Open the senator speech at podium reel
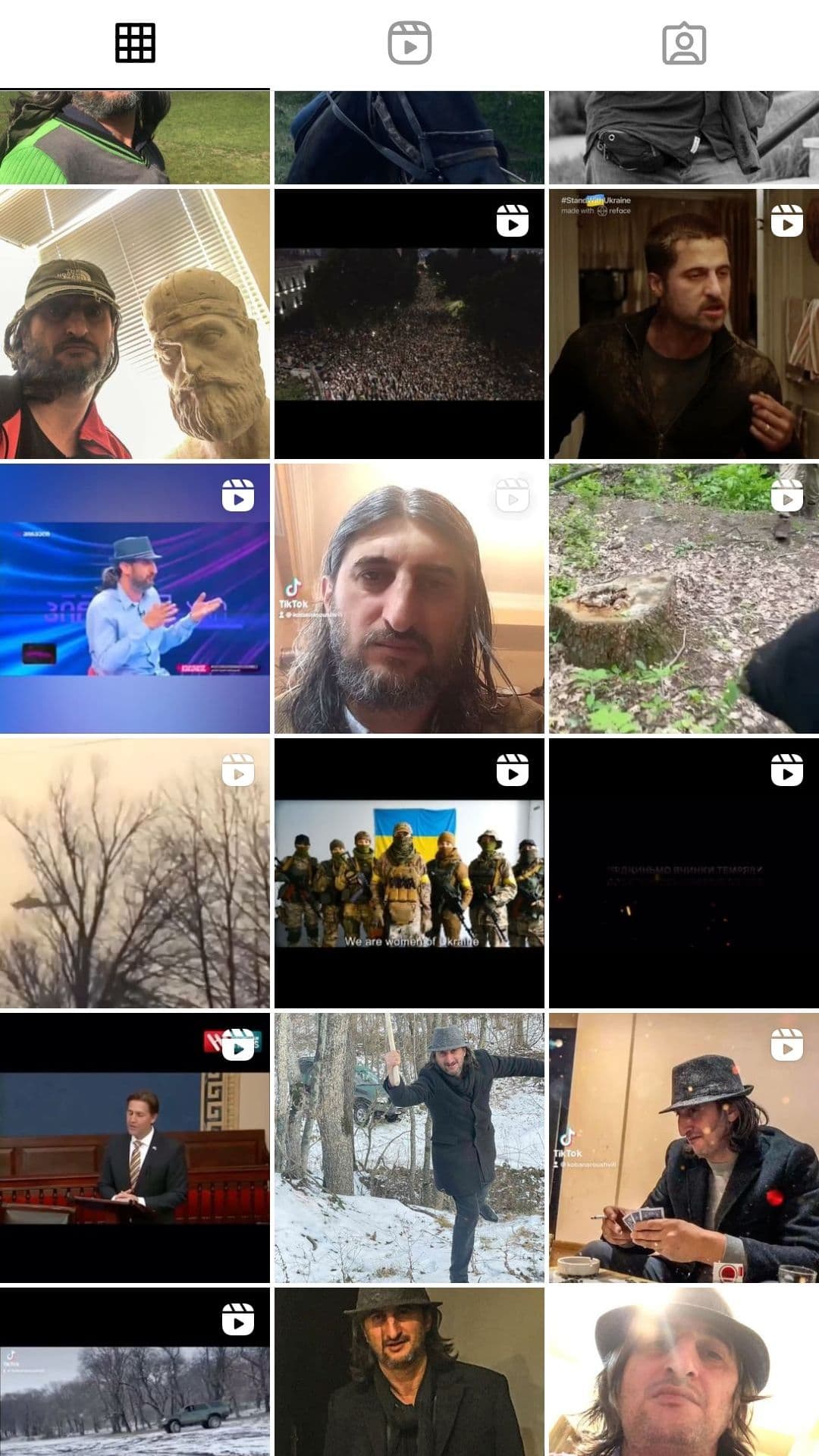The image size is (819, 1456). tap(135, 1148)
